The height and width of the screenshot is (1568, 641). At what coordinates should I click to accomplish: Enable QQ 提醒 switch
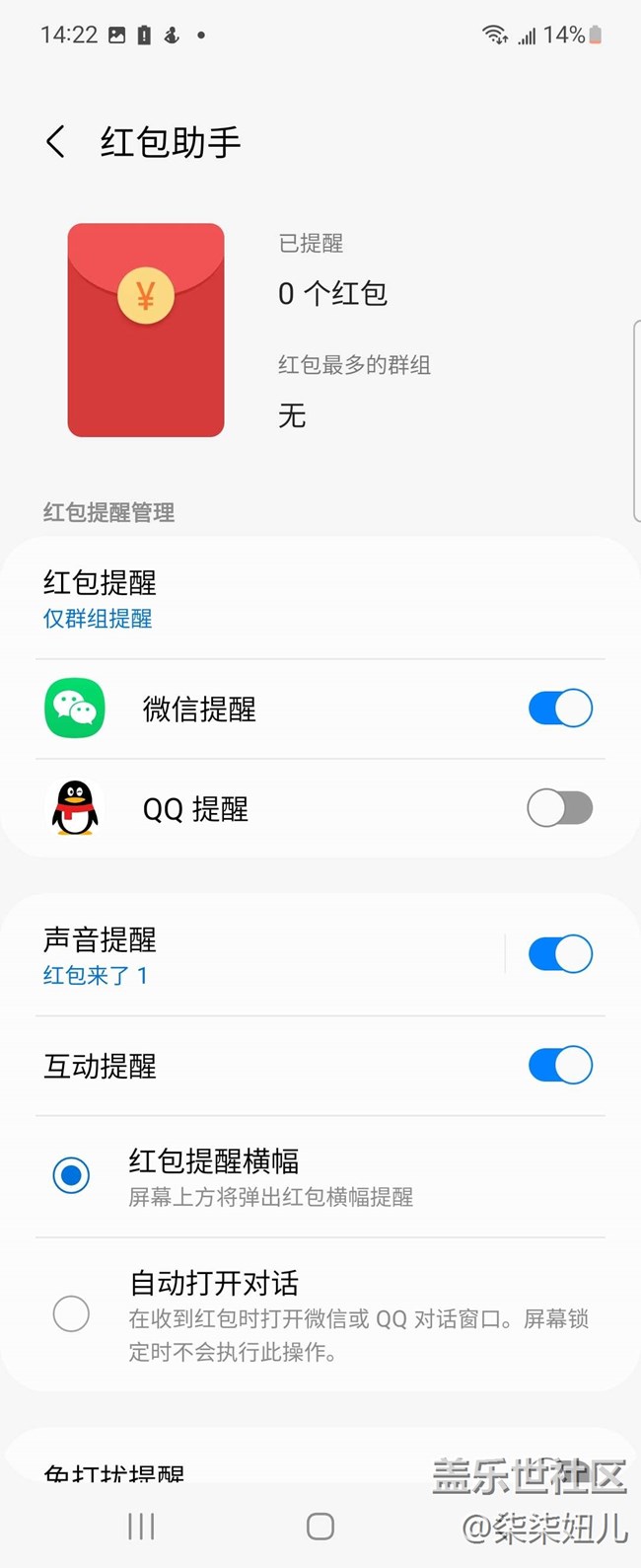click(x=560, y=809)
